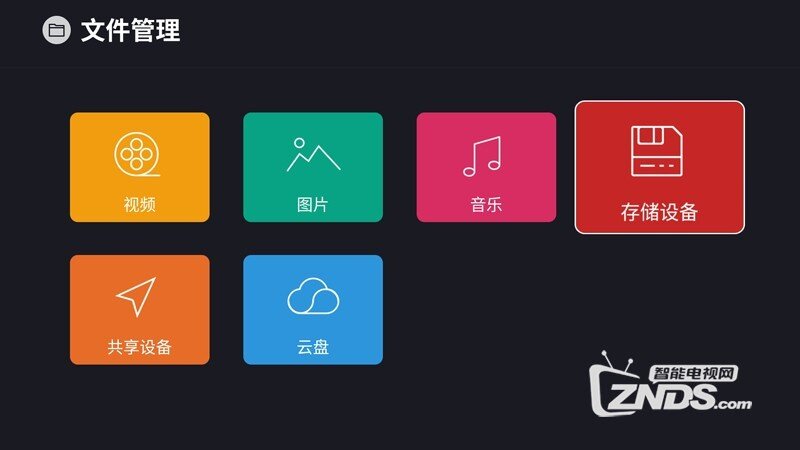Open the 云盘 cloud drive tile
Screen dimensions: 800x450
click(313, 310)
